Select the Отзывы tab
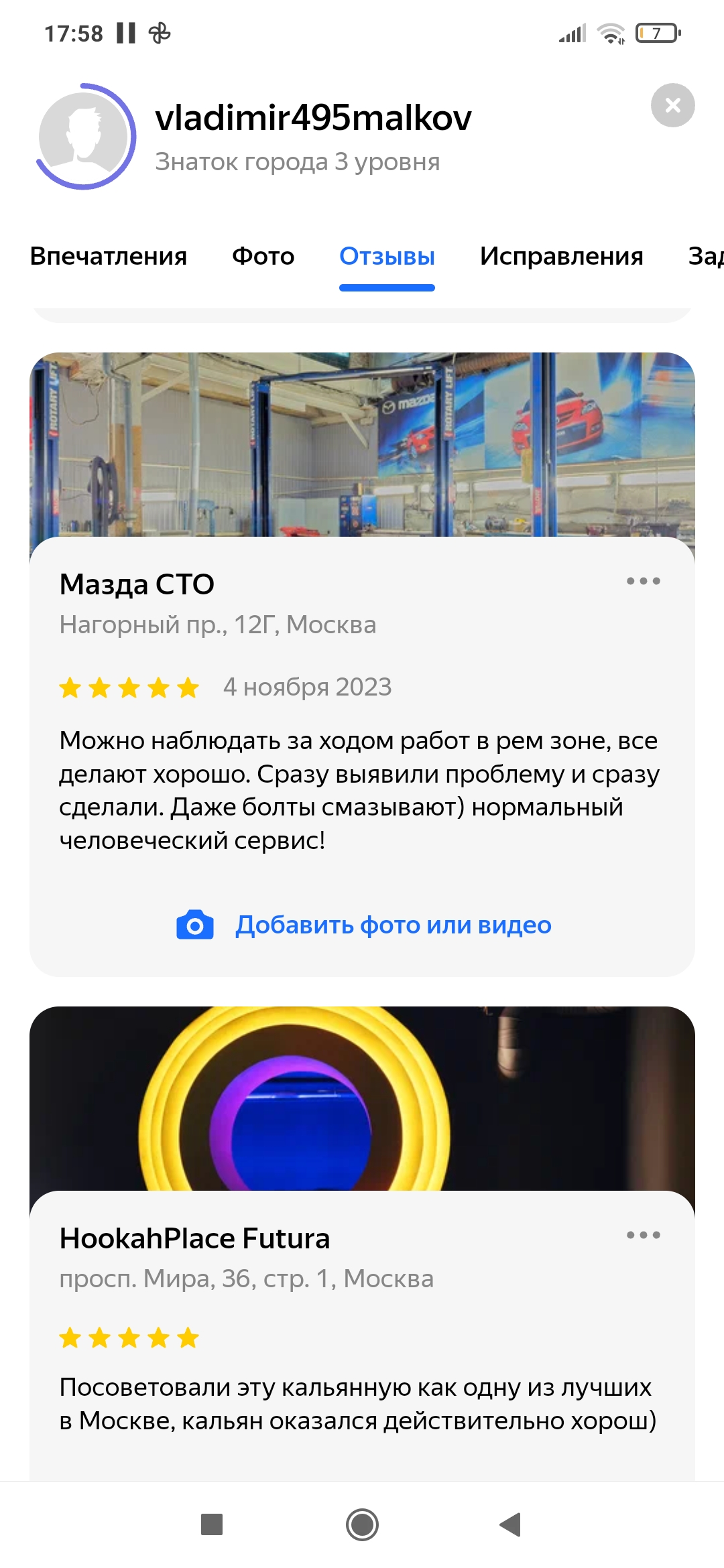This screenshot has height=1568, width=724. pos(387,256)
